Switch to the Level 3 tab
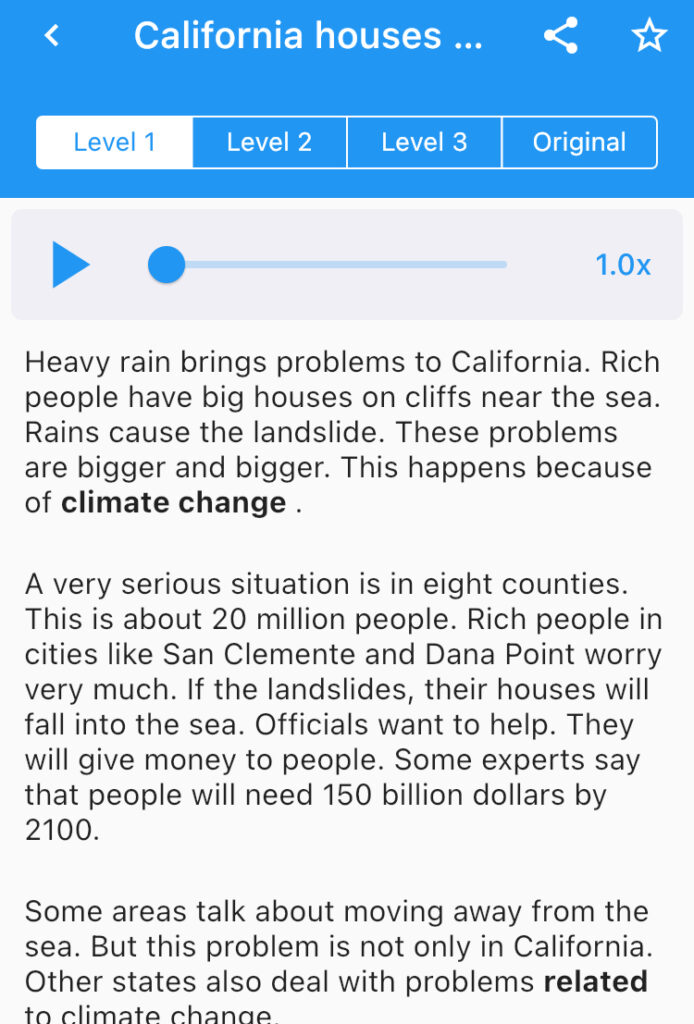Viewport: 694px width, 1024px height. pyautogui.click(x=424, y=142)
